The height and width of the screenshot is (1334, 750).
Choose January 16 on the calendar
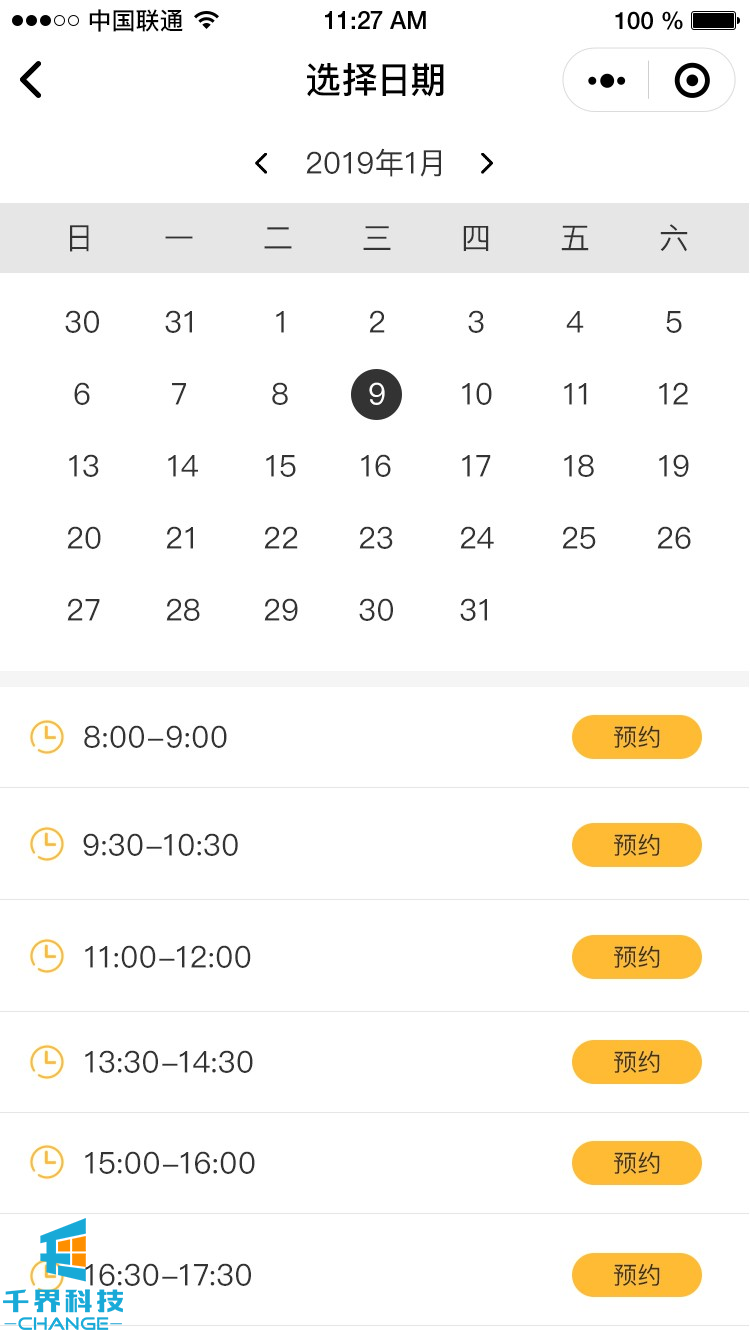tap(376, 466)
